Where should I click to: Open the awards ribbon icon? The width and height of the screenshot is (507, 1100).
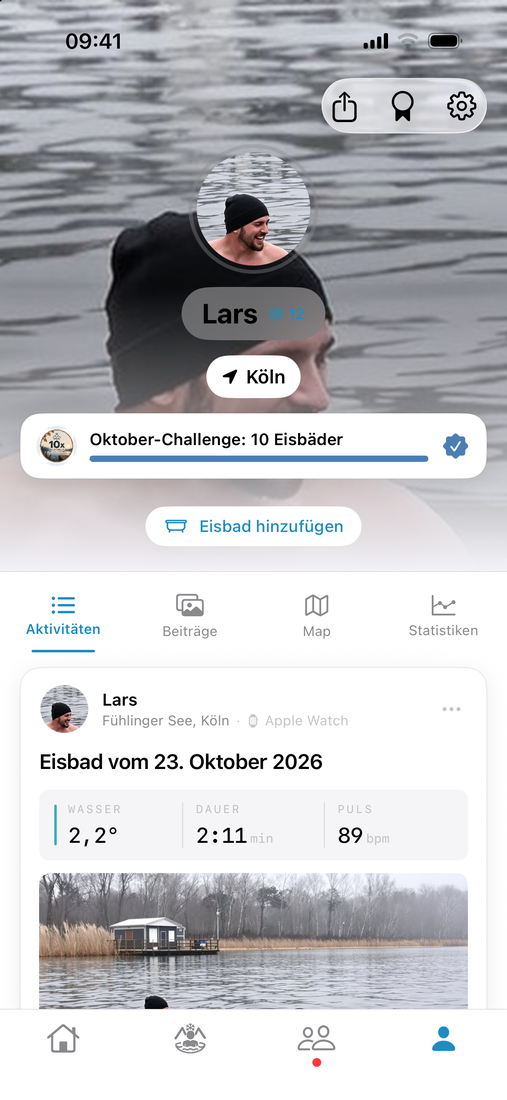(x=403, y=107)
